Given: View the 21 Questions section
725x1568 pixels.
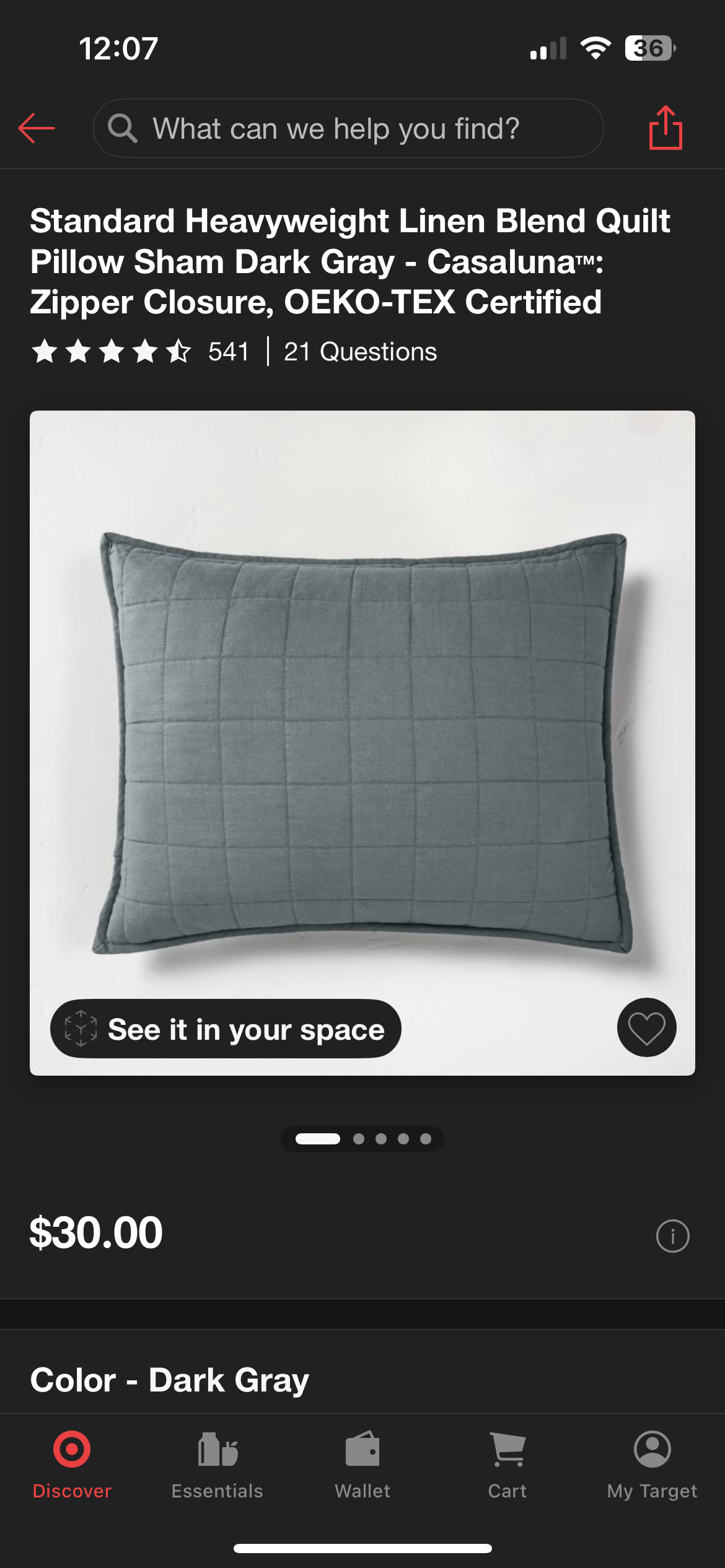Looking at the screenshot, I should pyautogui.click(x=360, y=352).
